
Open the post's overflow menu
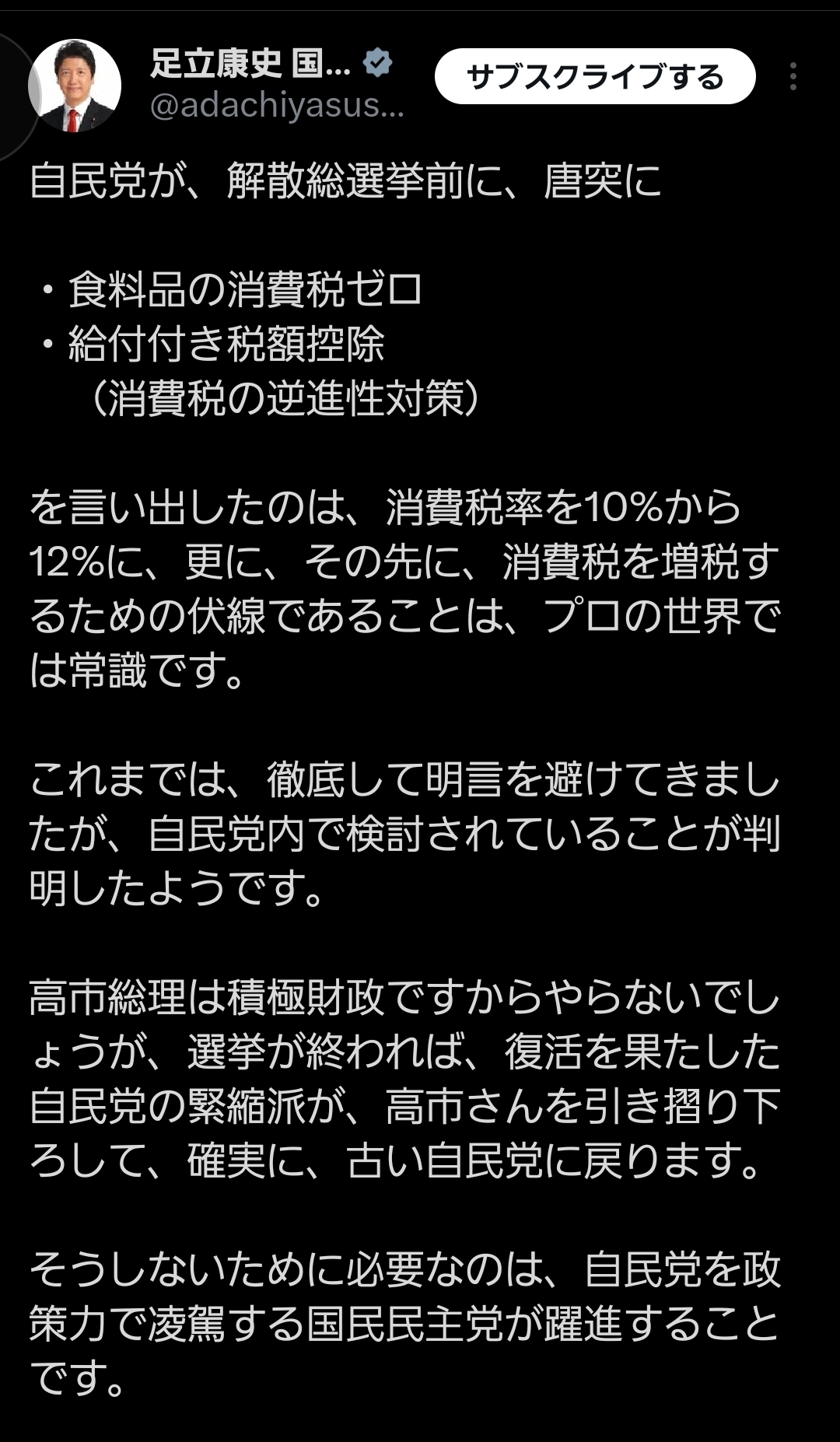point(793,77)
